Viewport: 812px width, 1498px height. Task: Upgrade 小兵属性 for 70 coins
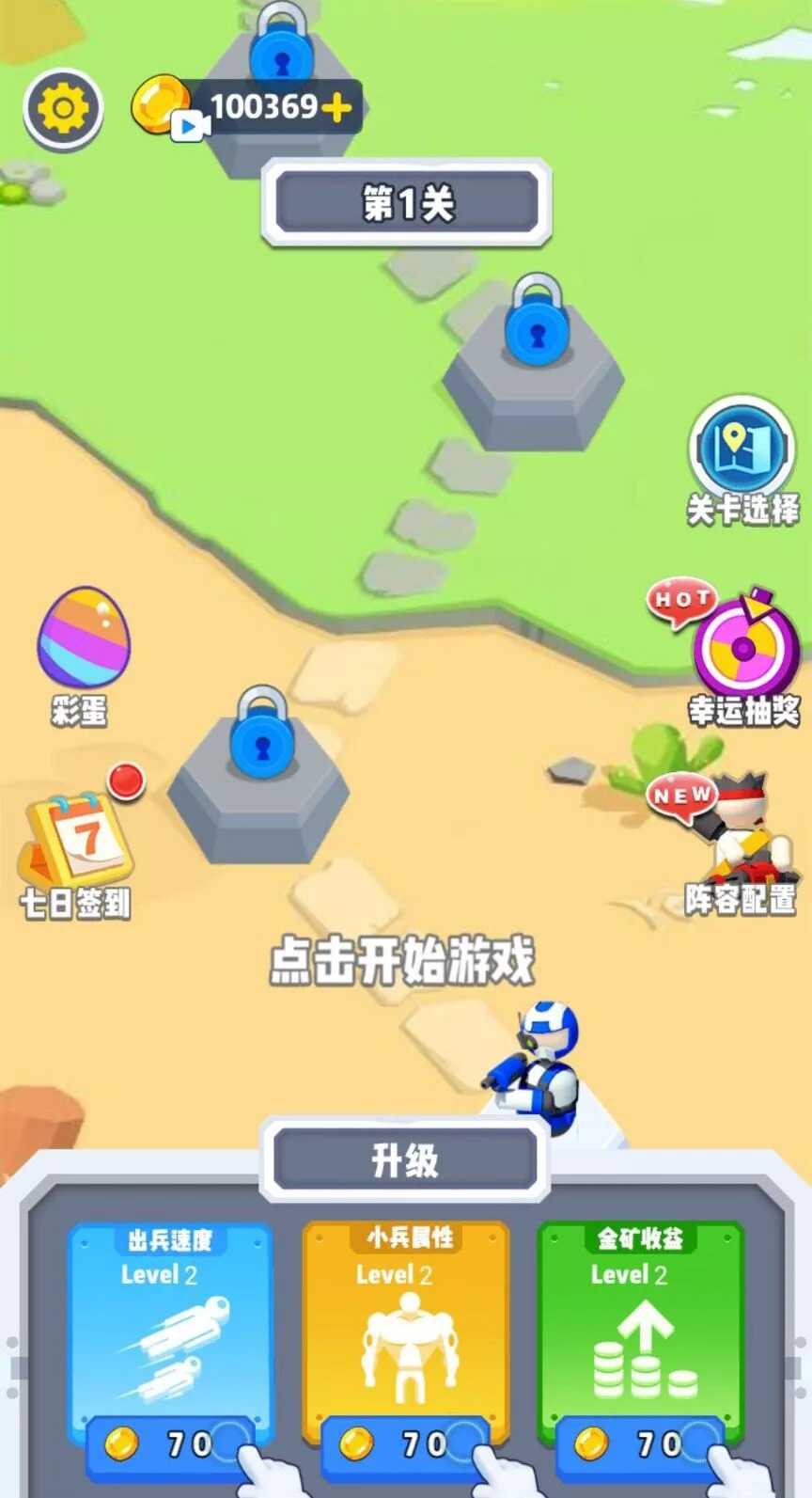tap(405, 1443)
